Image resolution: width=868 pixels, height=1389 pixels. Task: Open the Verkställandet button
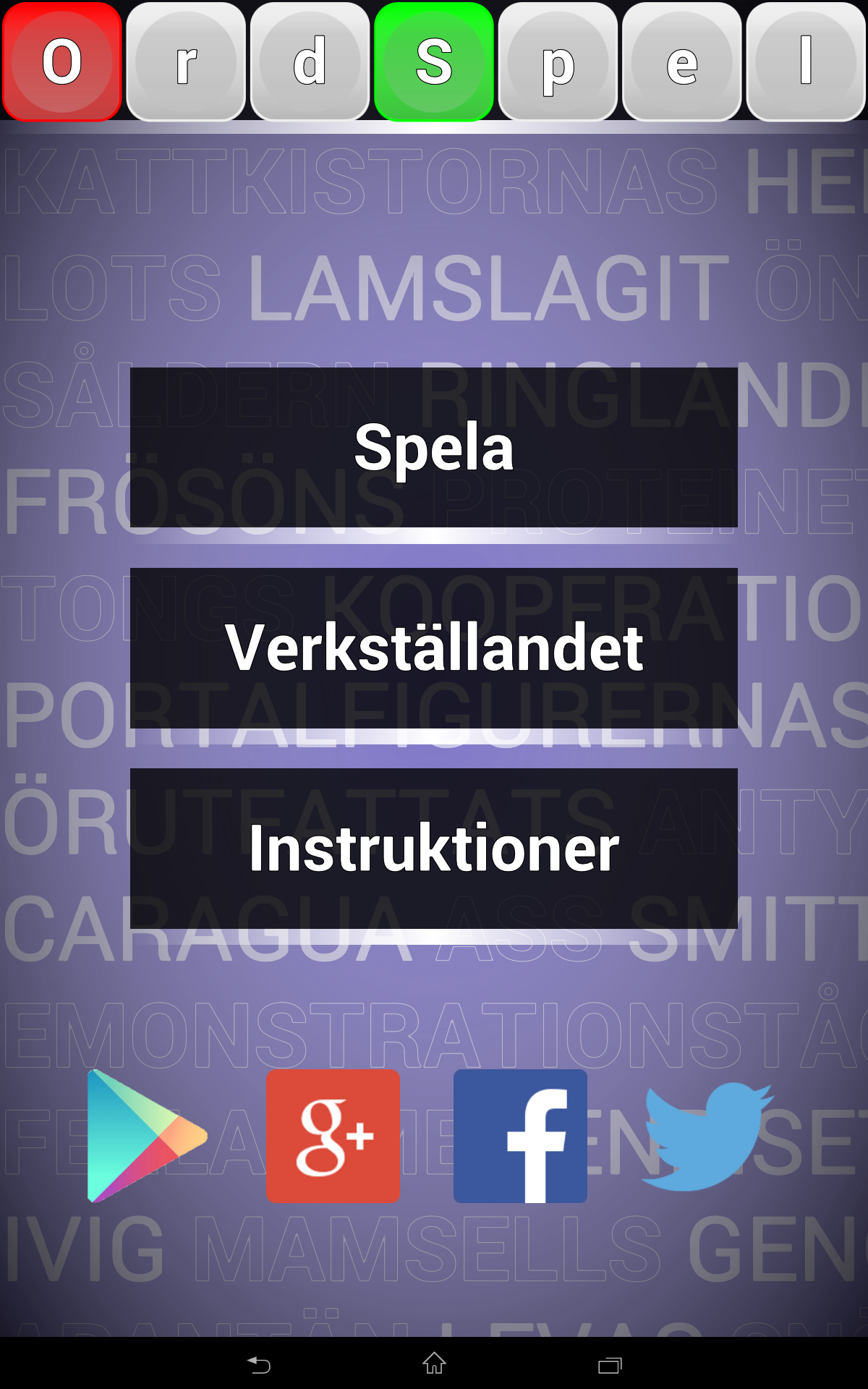434,647
